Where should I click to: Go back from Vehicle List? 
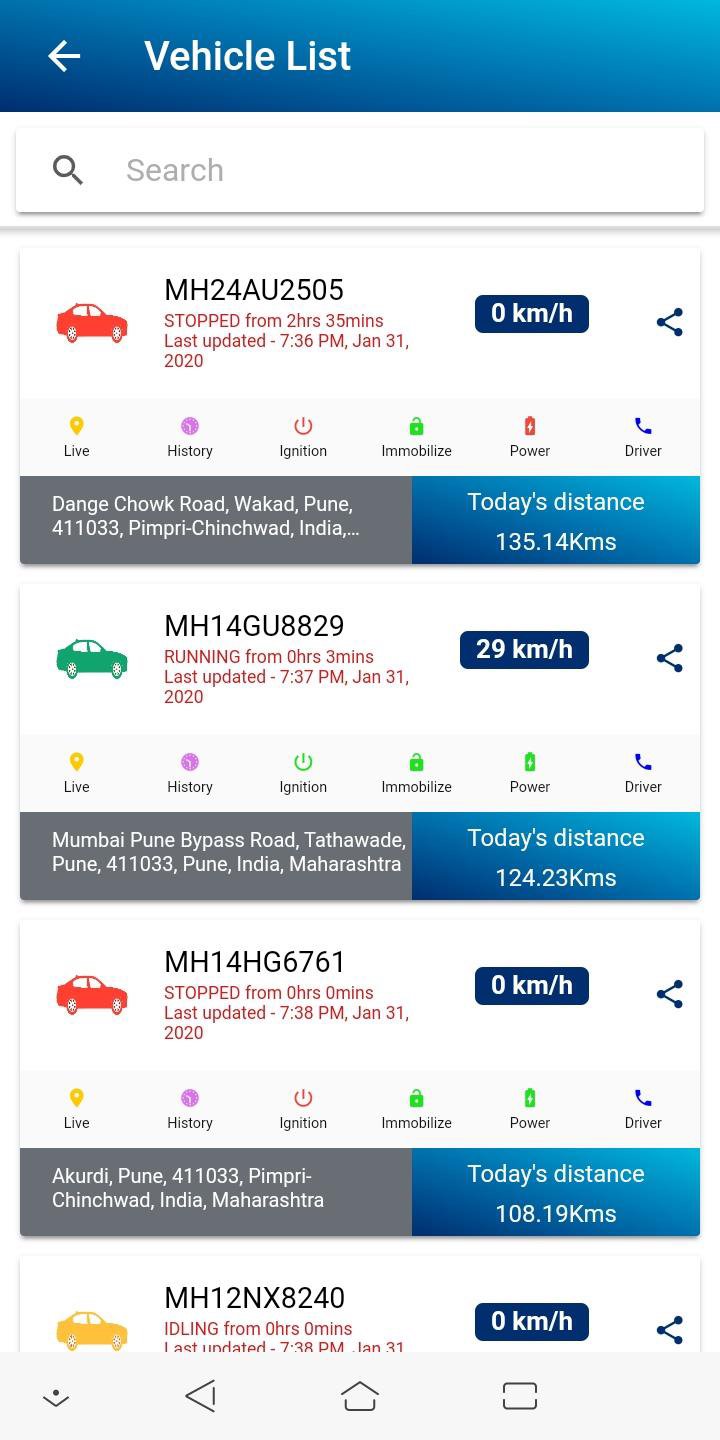[64, 56]
